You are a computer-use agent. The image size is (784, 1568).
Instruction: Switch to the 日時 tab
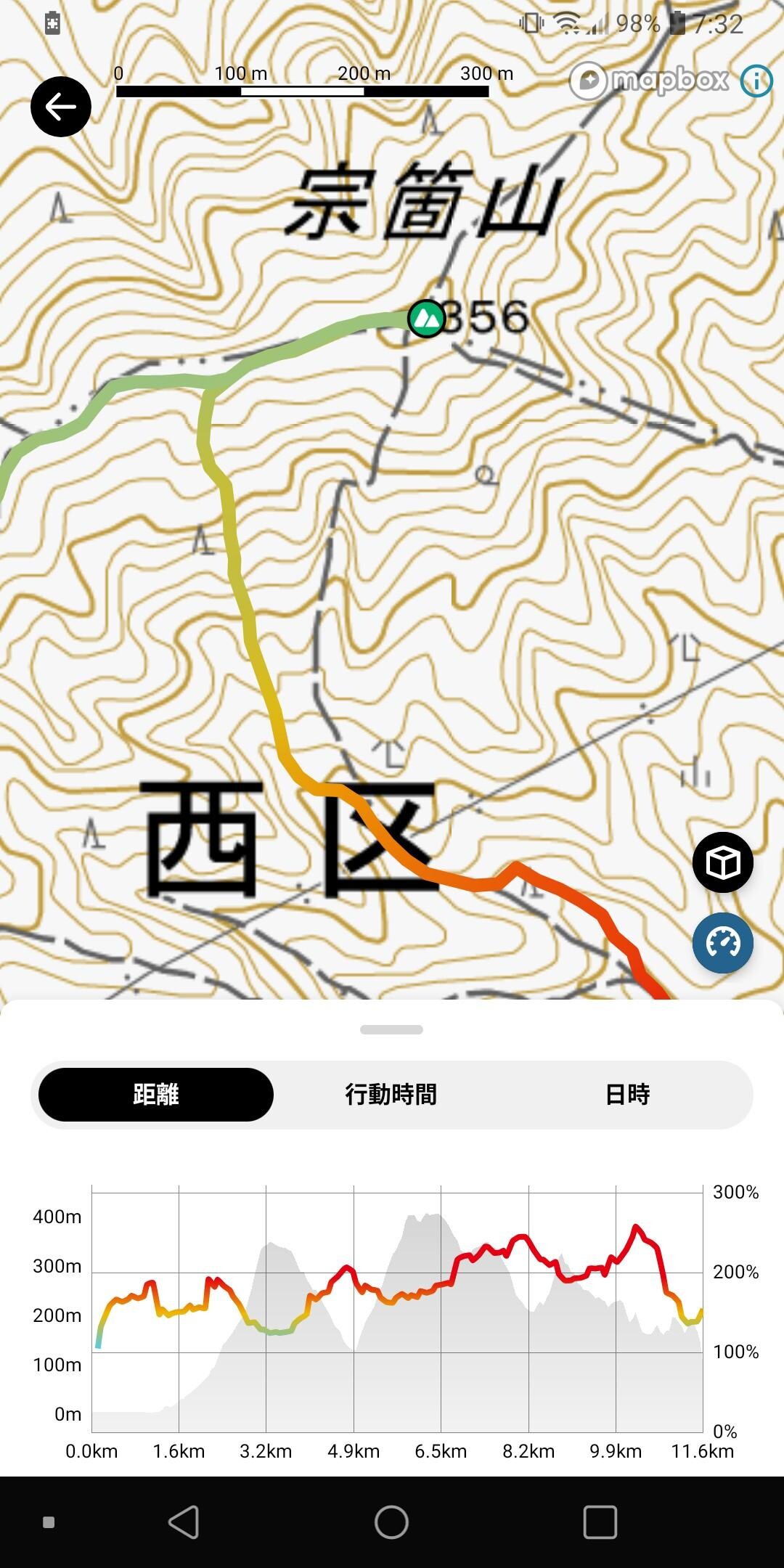click(x=627, y=1095)
